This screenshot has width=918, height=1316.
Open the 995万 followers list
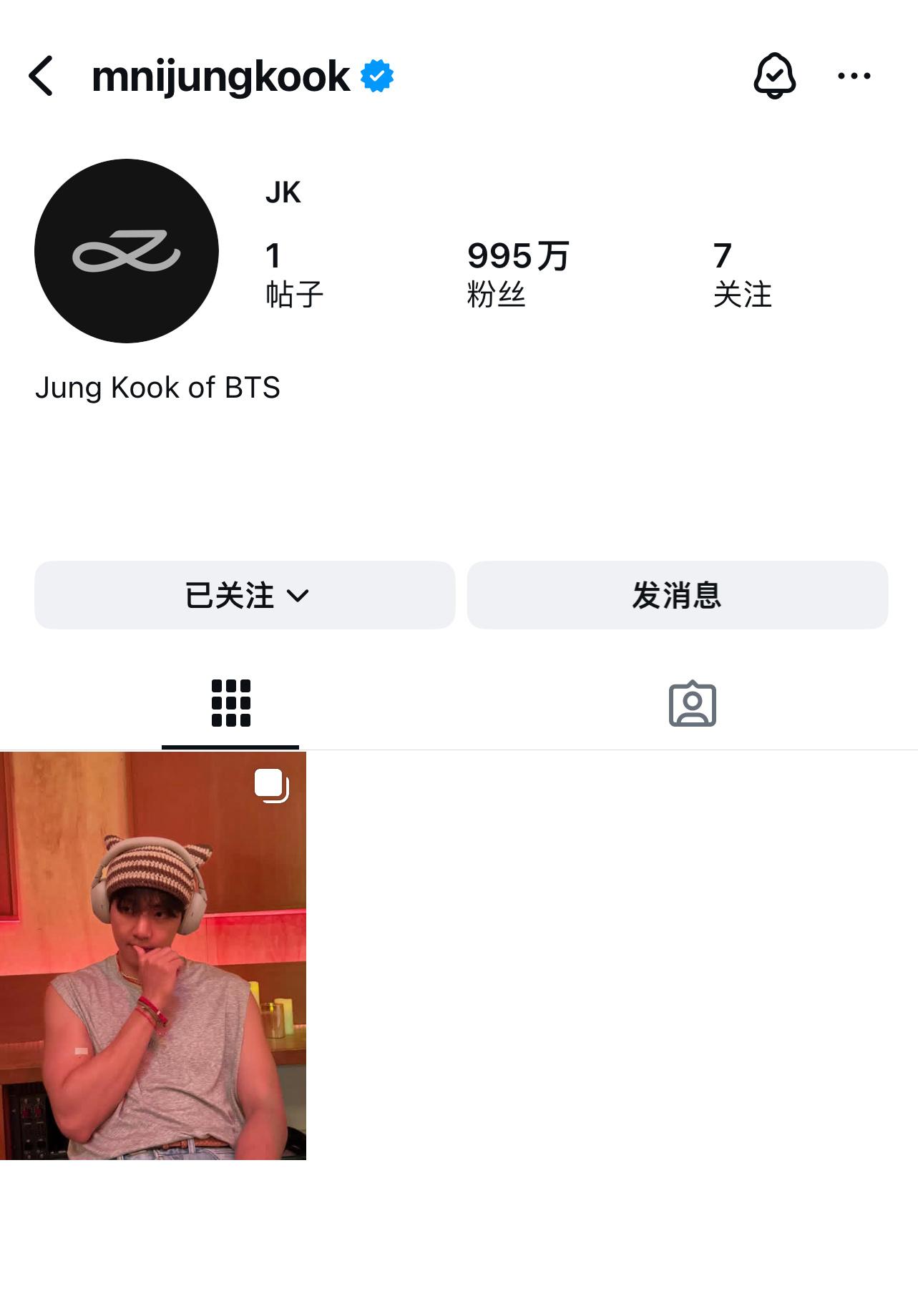pyautogui.click(x=517, y=275)
